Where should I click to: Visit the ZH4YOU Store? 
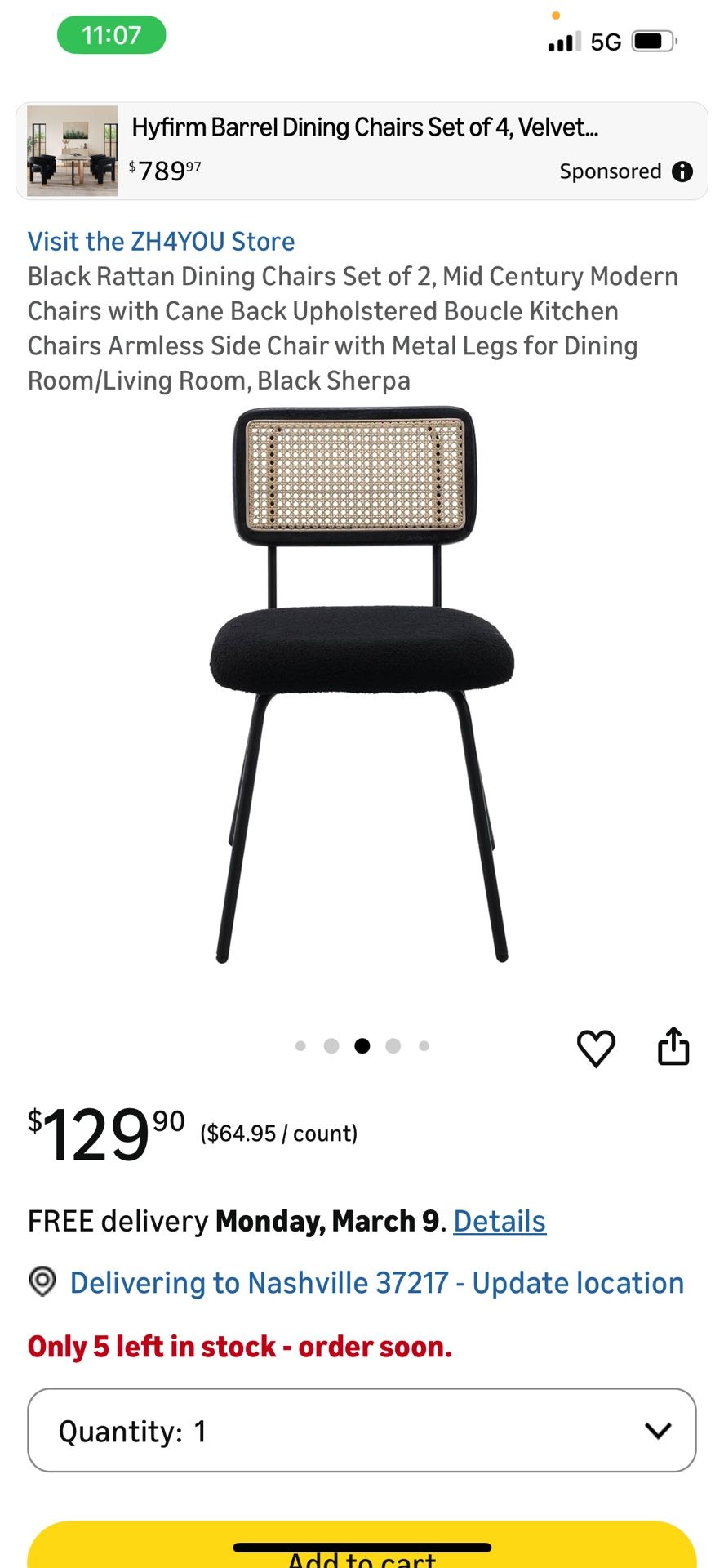pos(161,241)
